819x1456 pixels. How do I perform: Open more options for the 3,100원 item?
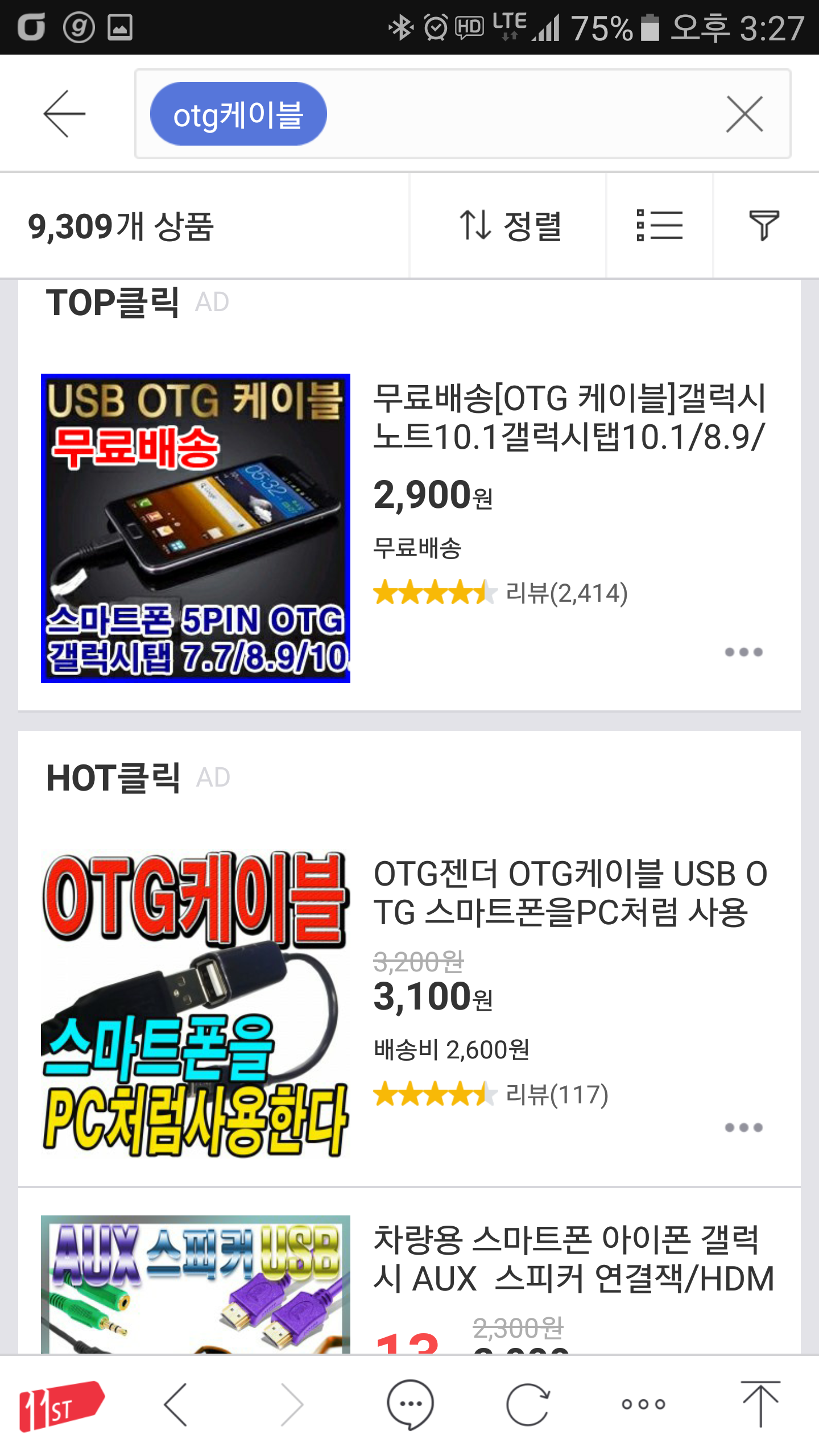(x=743, y=1128)
